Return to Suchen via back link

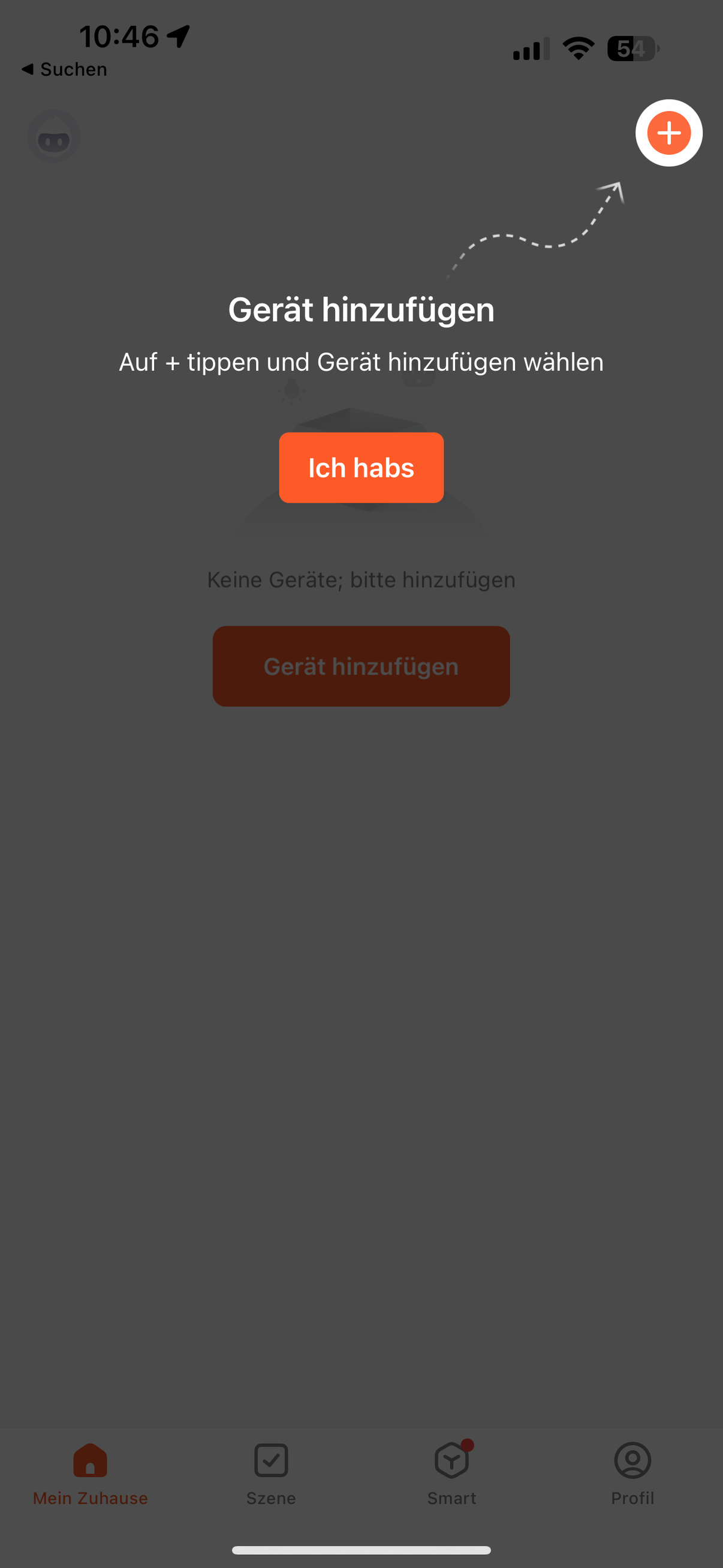(65, 70)
